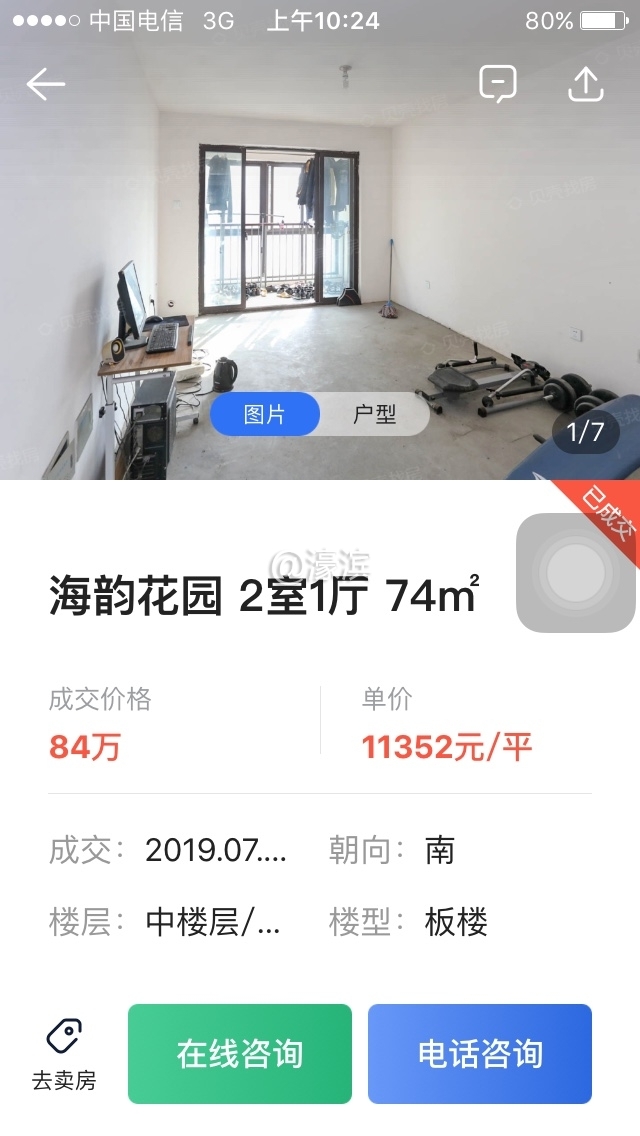
Task: Open the message chat icon
Action: point(497,84)
